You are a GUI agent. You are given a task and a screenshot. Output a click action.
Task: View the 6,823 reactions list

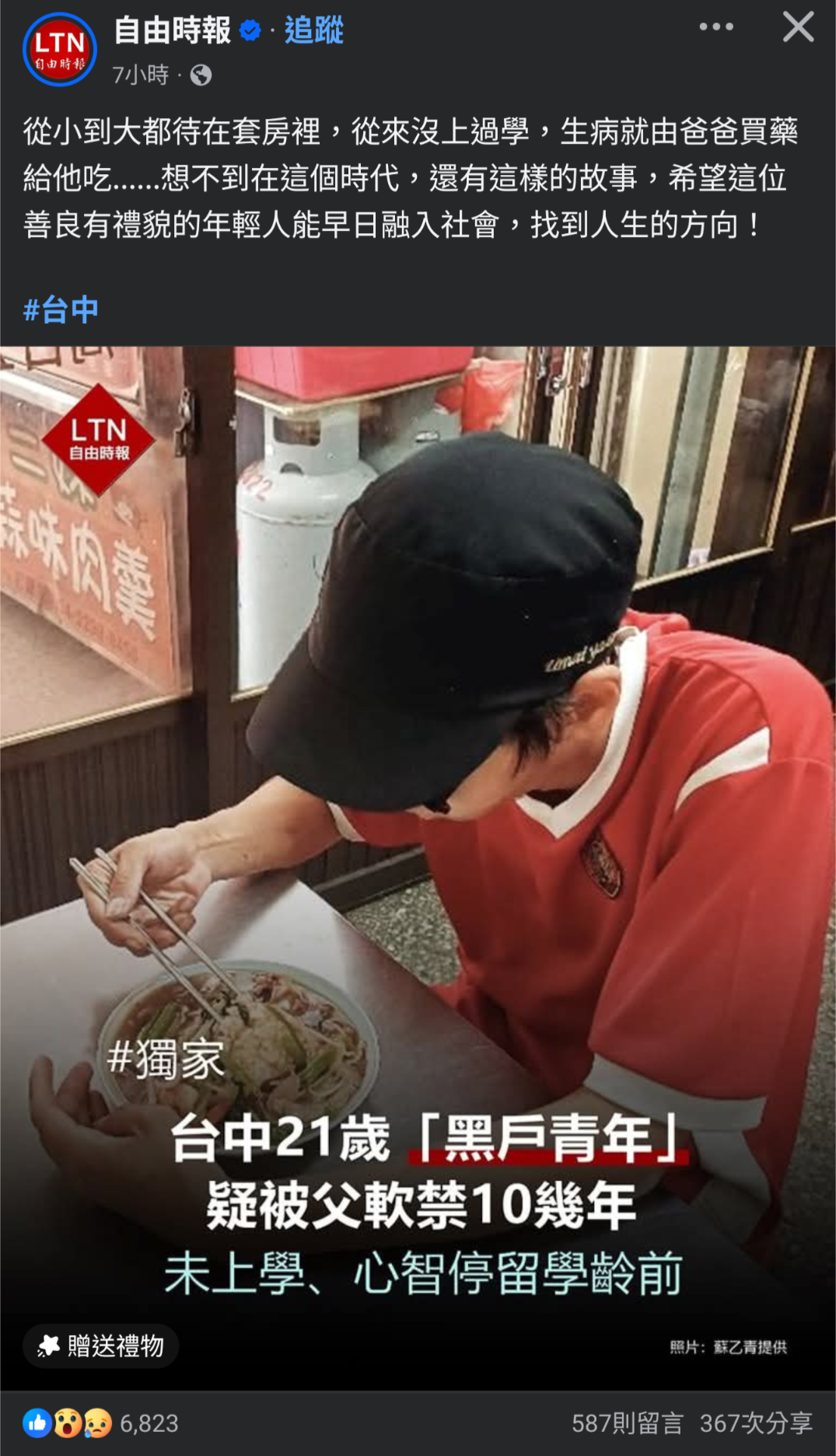[101, 1423]
